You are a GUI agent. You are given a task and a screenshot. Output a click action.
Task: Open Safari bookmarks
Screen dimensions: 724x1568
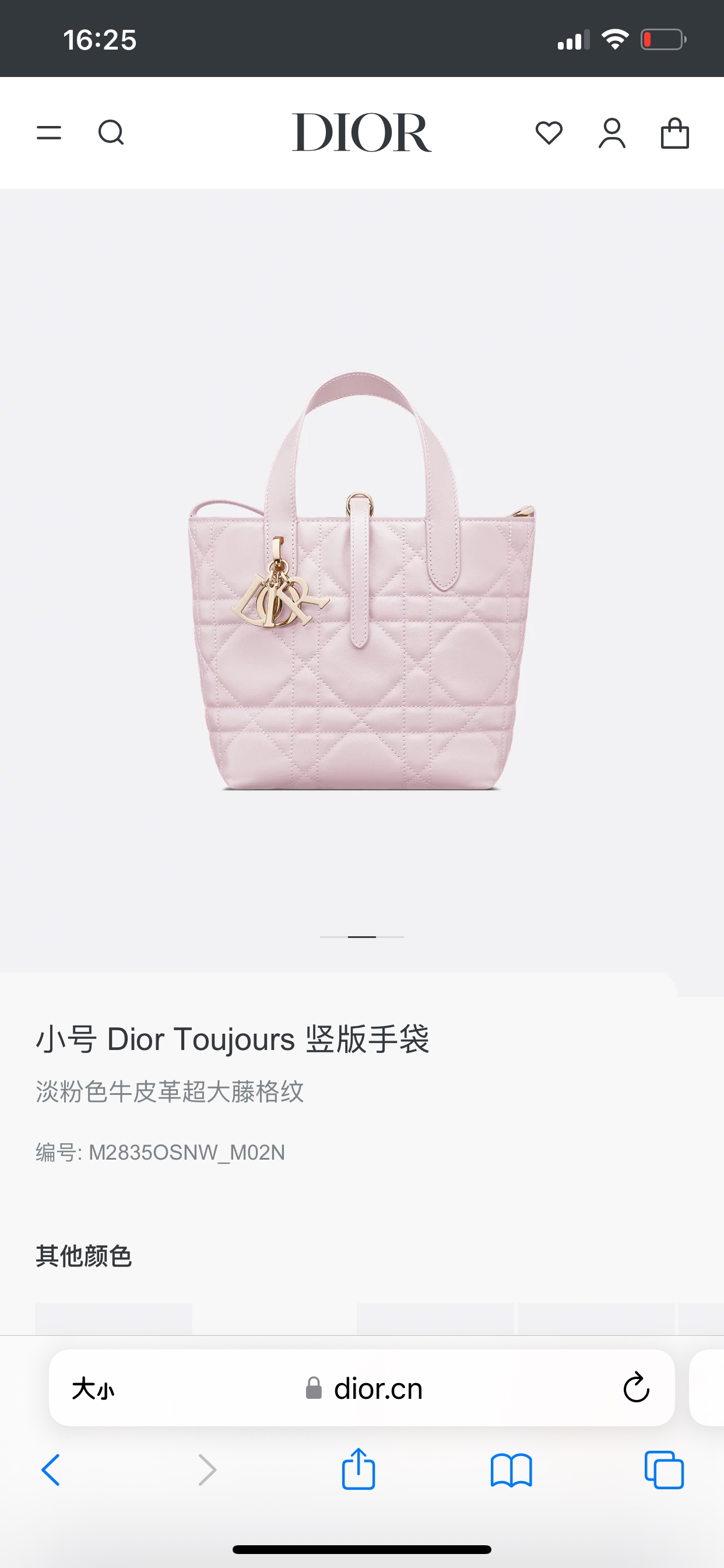(511, 1470)
